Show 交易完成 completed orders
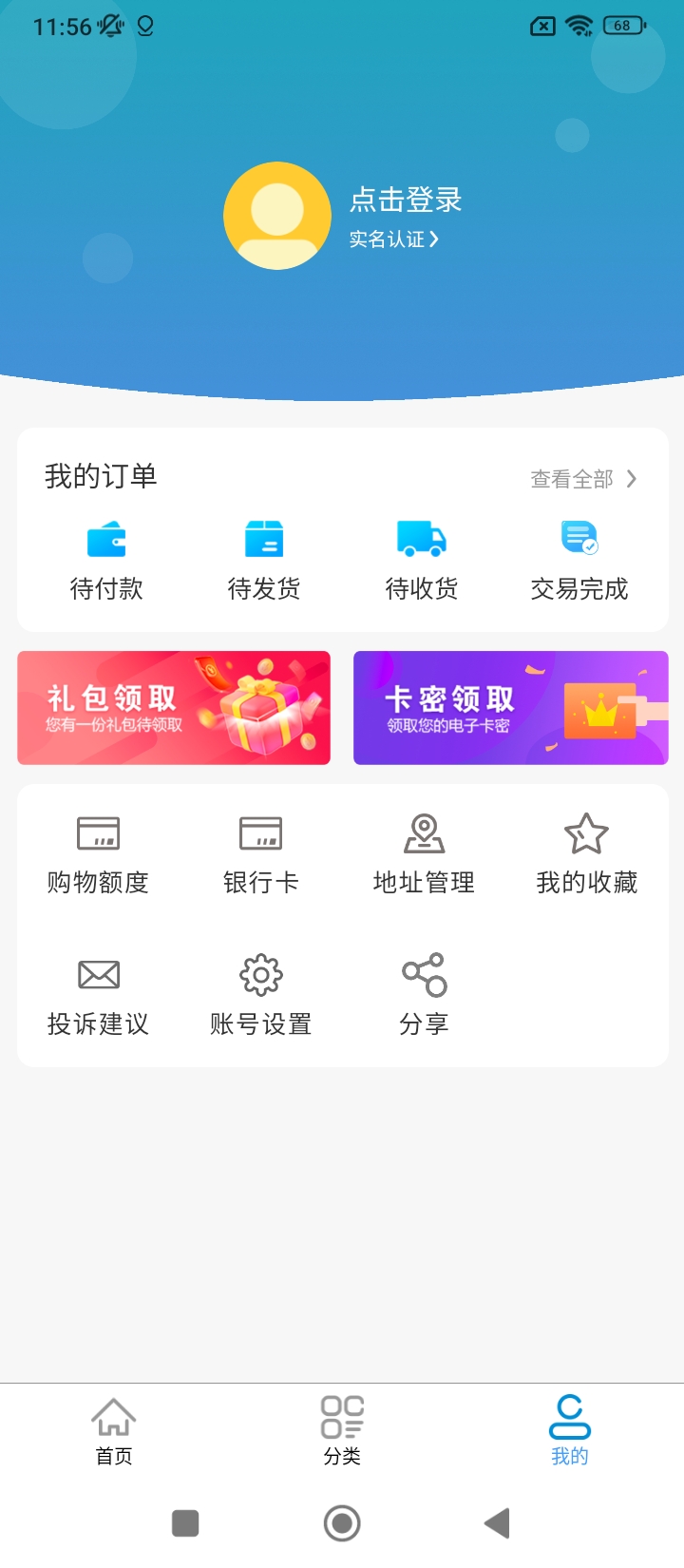 579,561
